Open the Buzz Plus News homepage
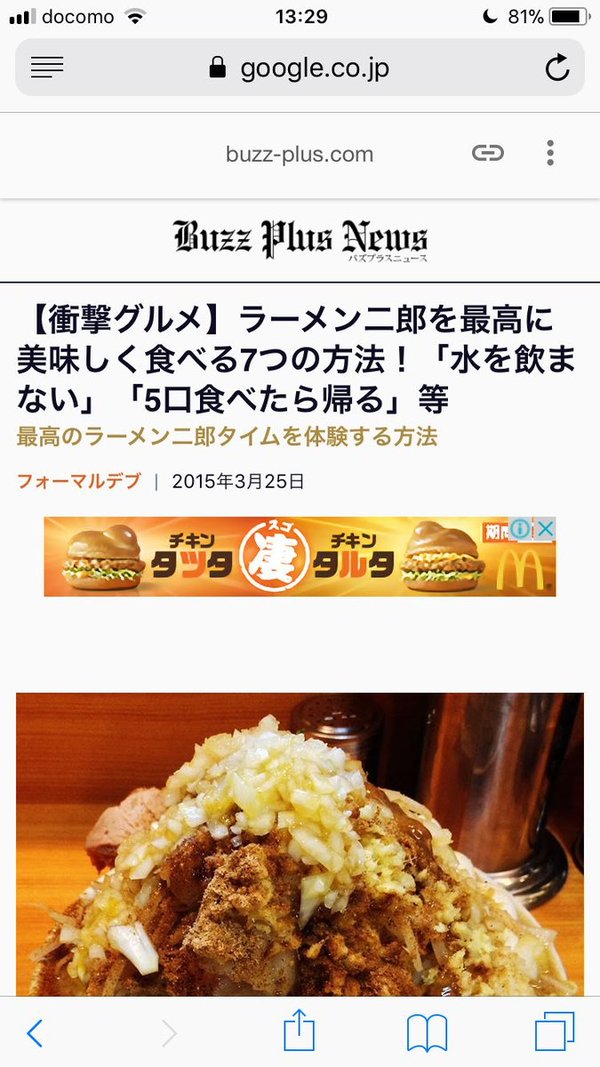The width and height of the screenshot is (600, 1067). pos(300,240)
